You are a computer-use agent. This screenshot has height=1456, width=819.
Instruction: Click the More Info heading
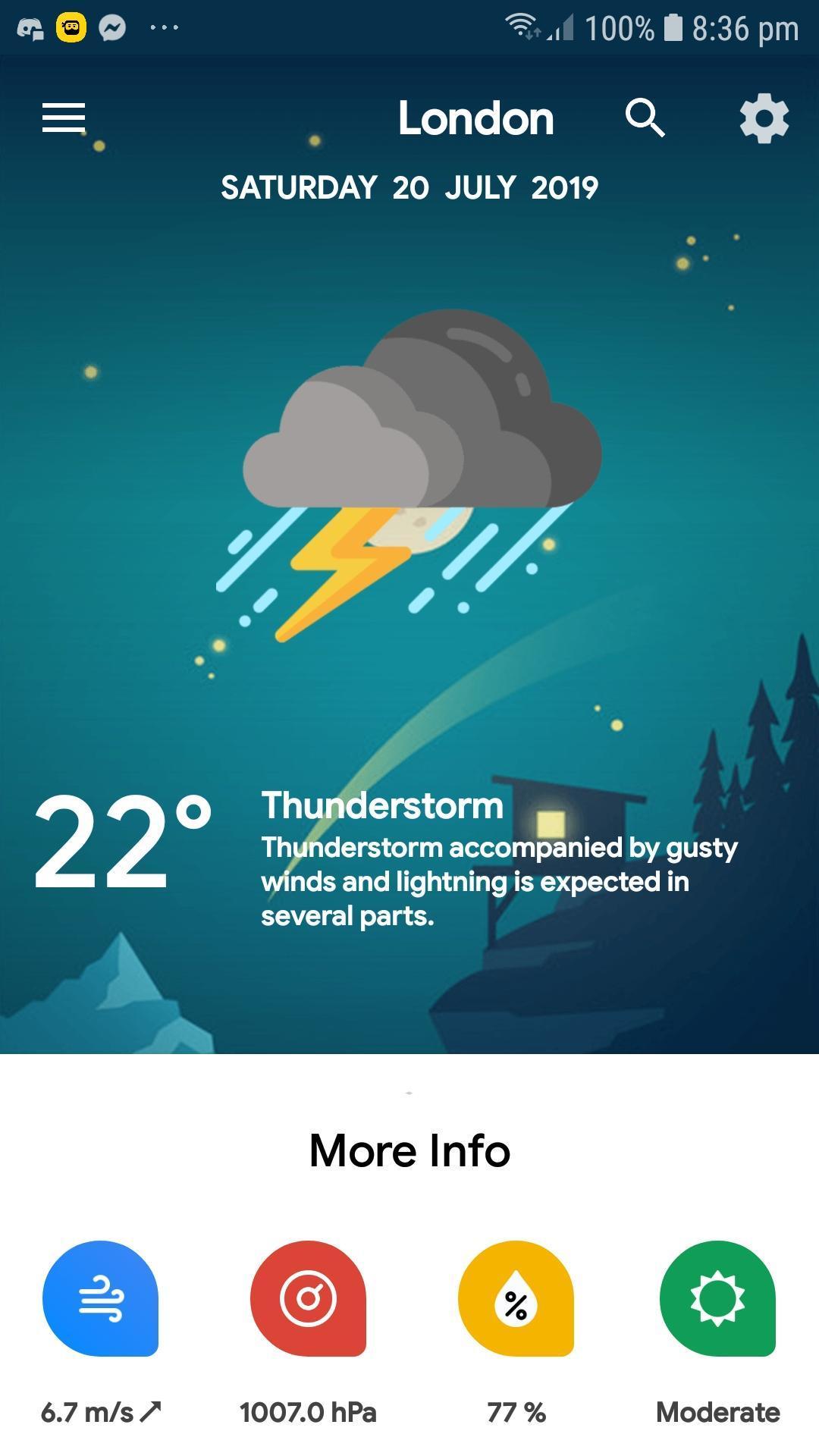409,1150
